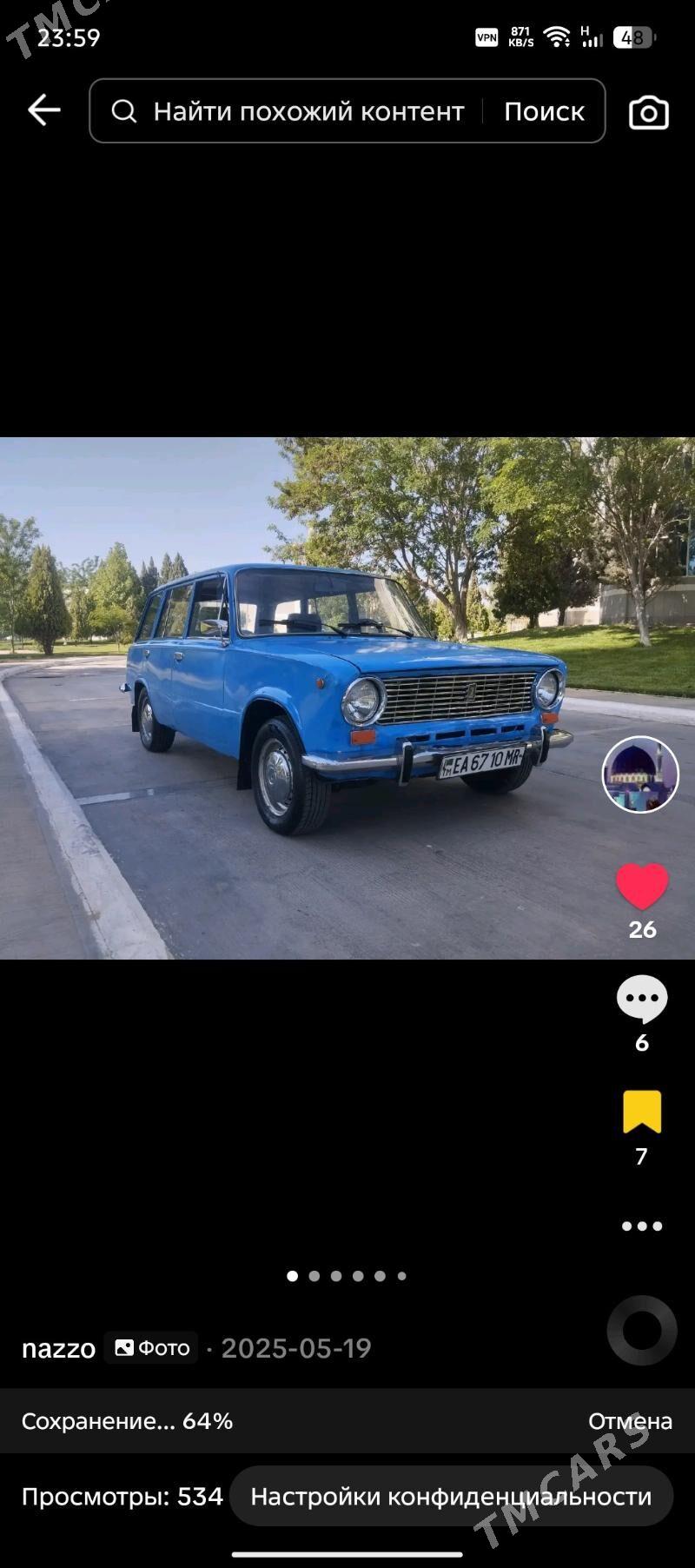The height and width of the screenshot is (1568, 695).
Task: Open the nazzo username profile
Action: point(58,1348)
